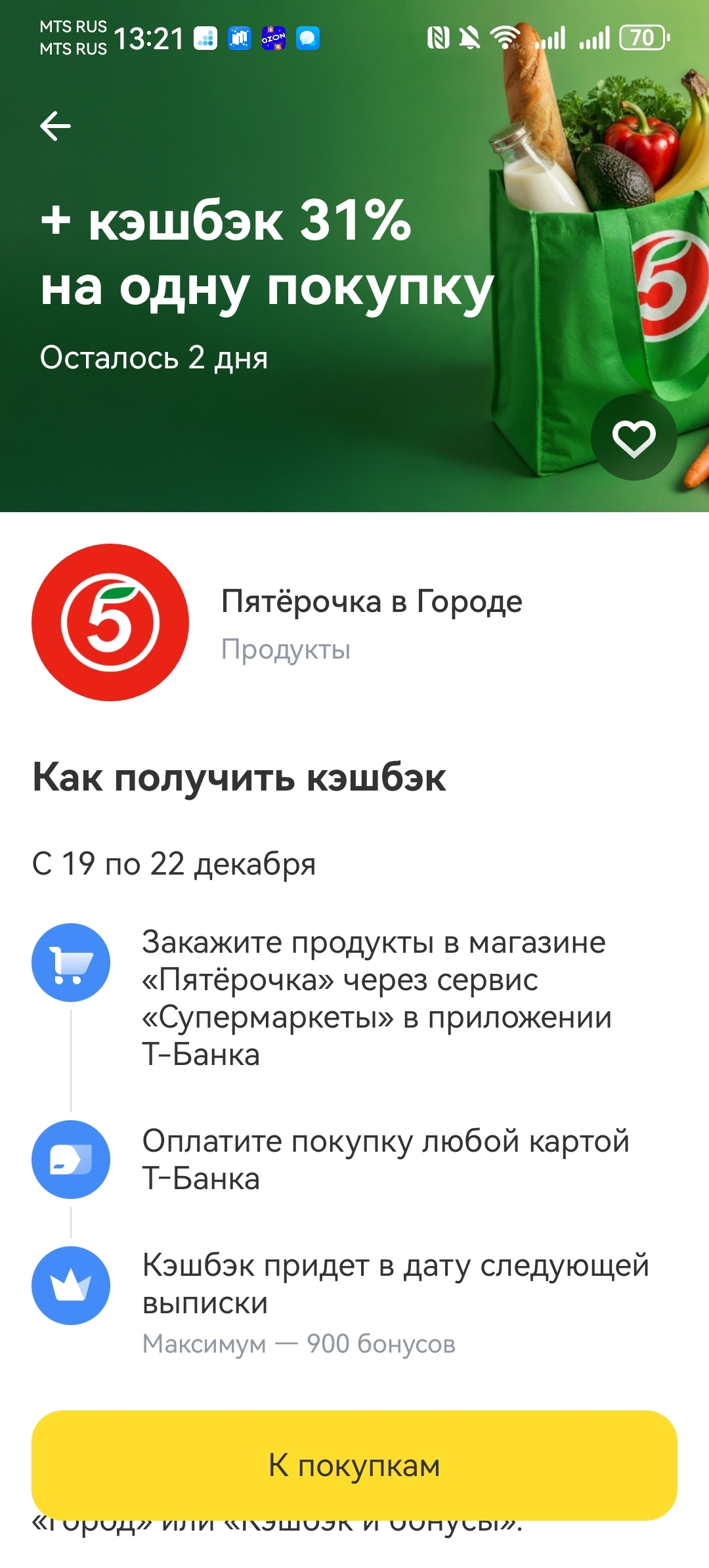Go back using the arrow icon
Image resolution: width=709 pixels, height=1568 pixels.
pos(56,126)
